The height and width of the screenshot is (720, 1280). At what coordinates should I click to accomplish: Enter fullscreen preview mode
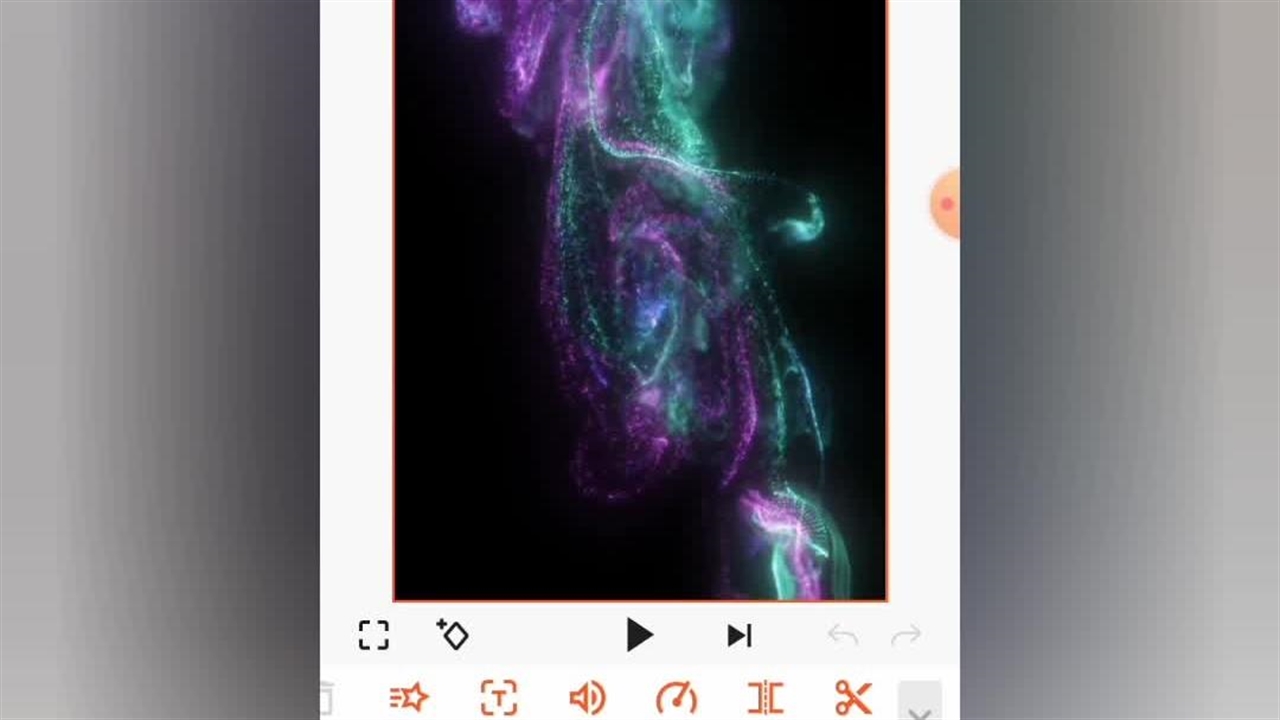coord(374,635)
